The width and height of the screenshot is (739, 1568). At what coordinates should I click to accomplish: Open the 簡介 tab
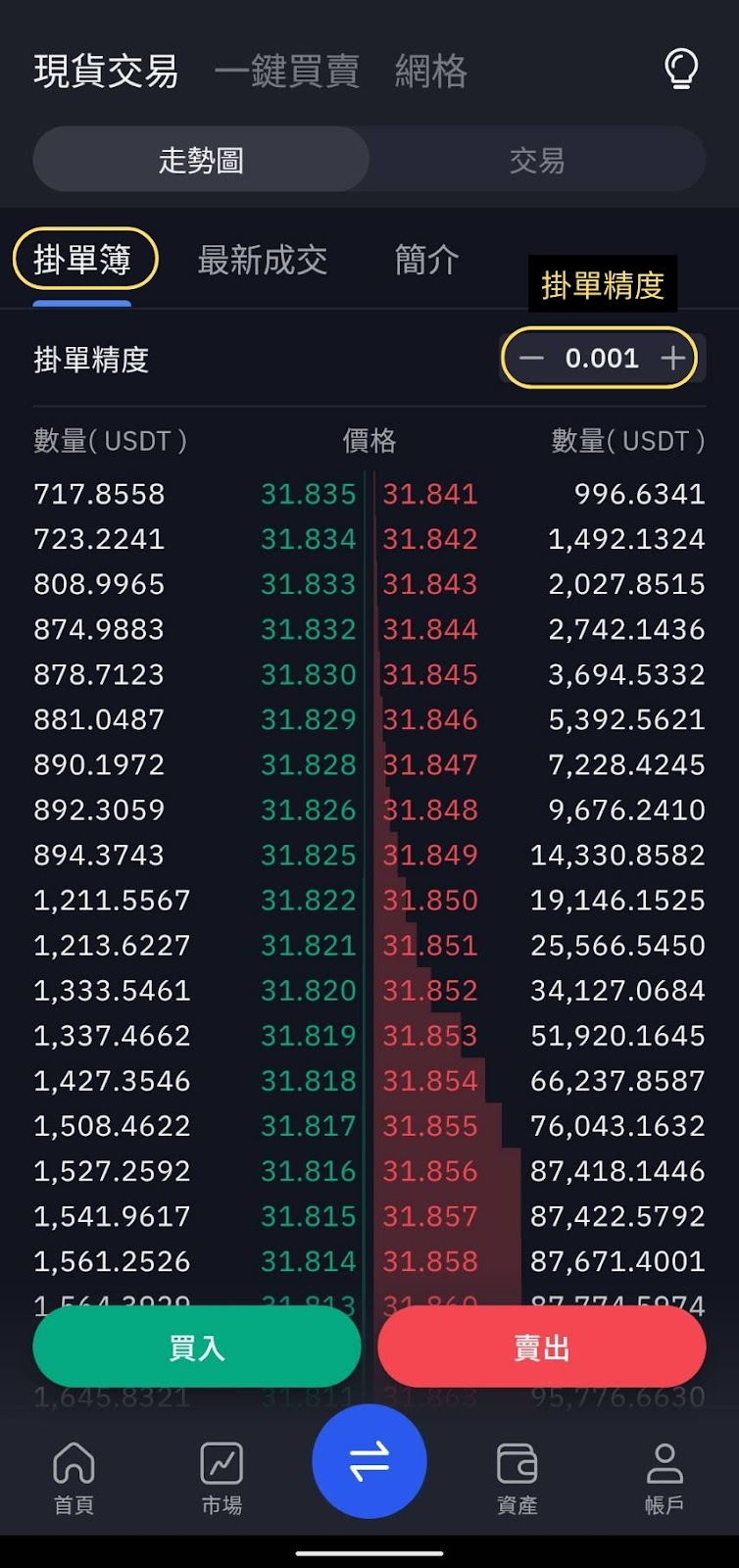pyautogui.click(x=426, y=260)
